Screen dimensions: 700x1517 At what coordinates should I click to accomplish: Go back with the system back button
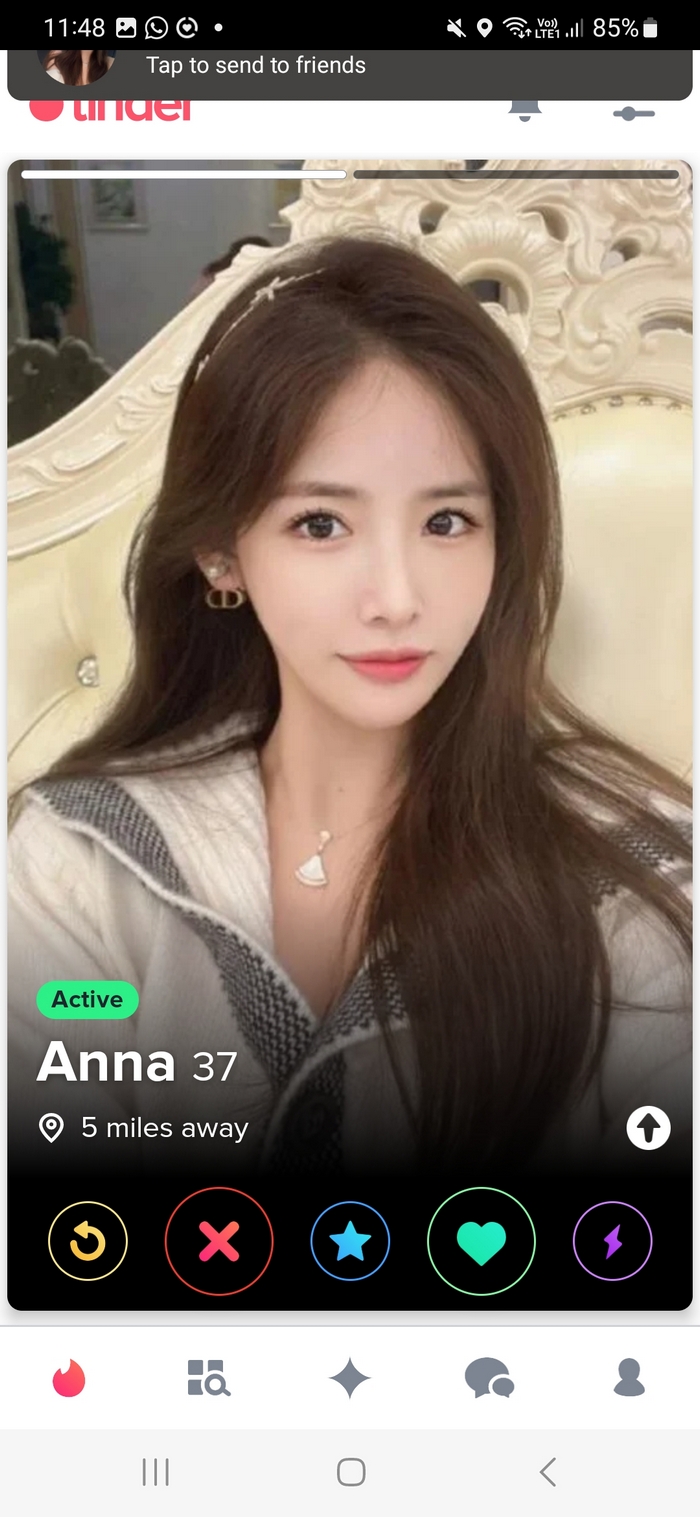coord(547,1471)
